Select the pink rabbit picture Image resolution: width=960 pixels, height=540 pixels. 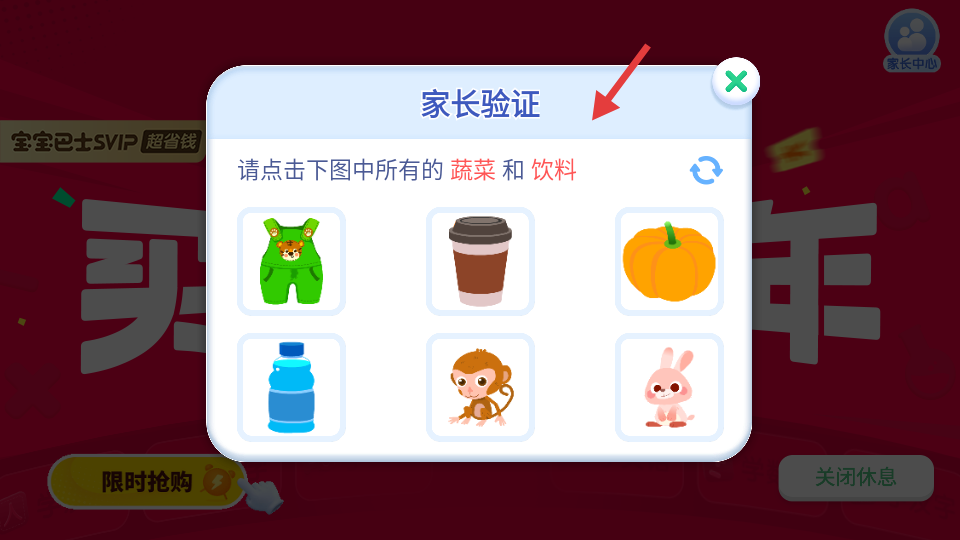pyautogui.click(x=669, y=387)
